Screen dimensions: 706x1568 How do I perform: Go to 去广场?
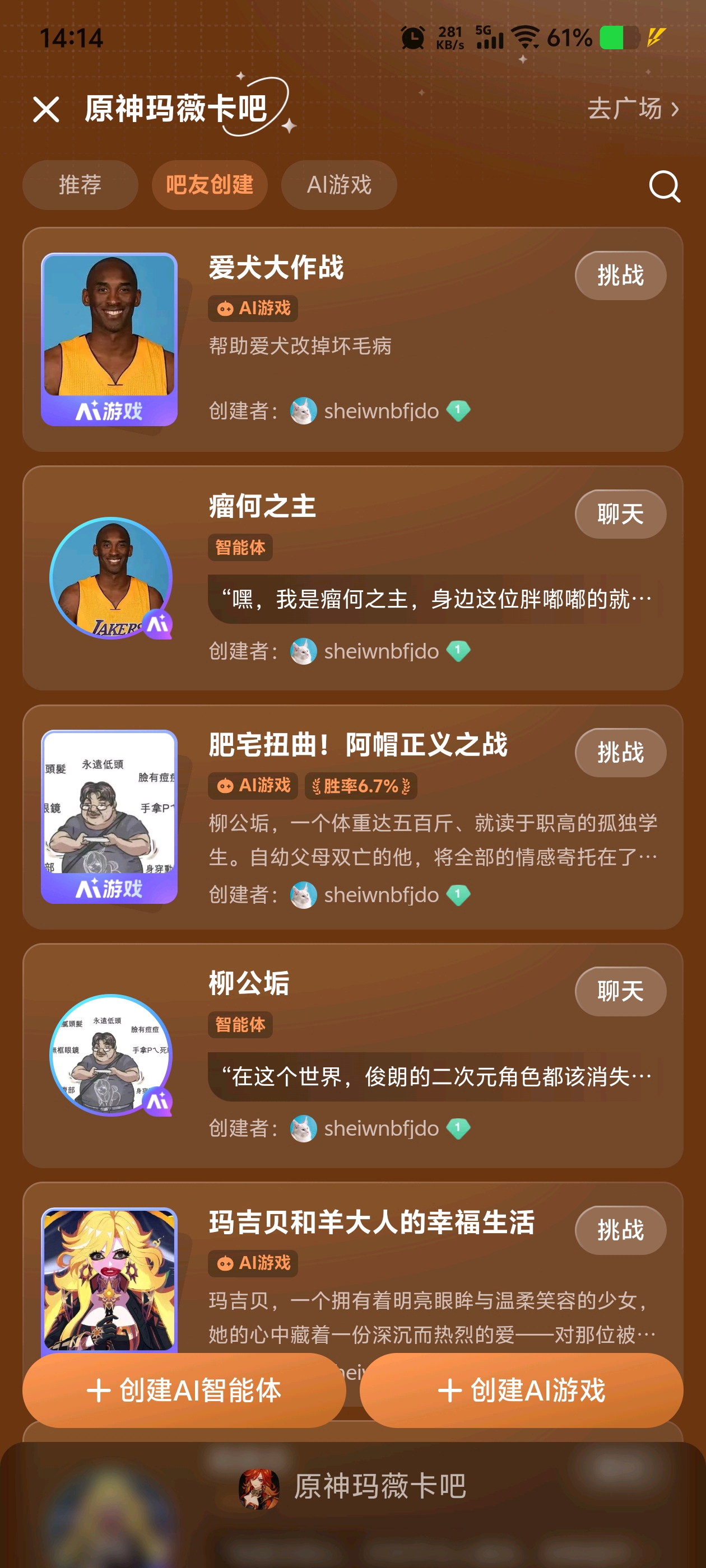(x=632, y=109)
